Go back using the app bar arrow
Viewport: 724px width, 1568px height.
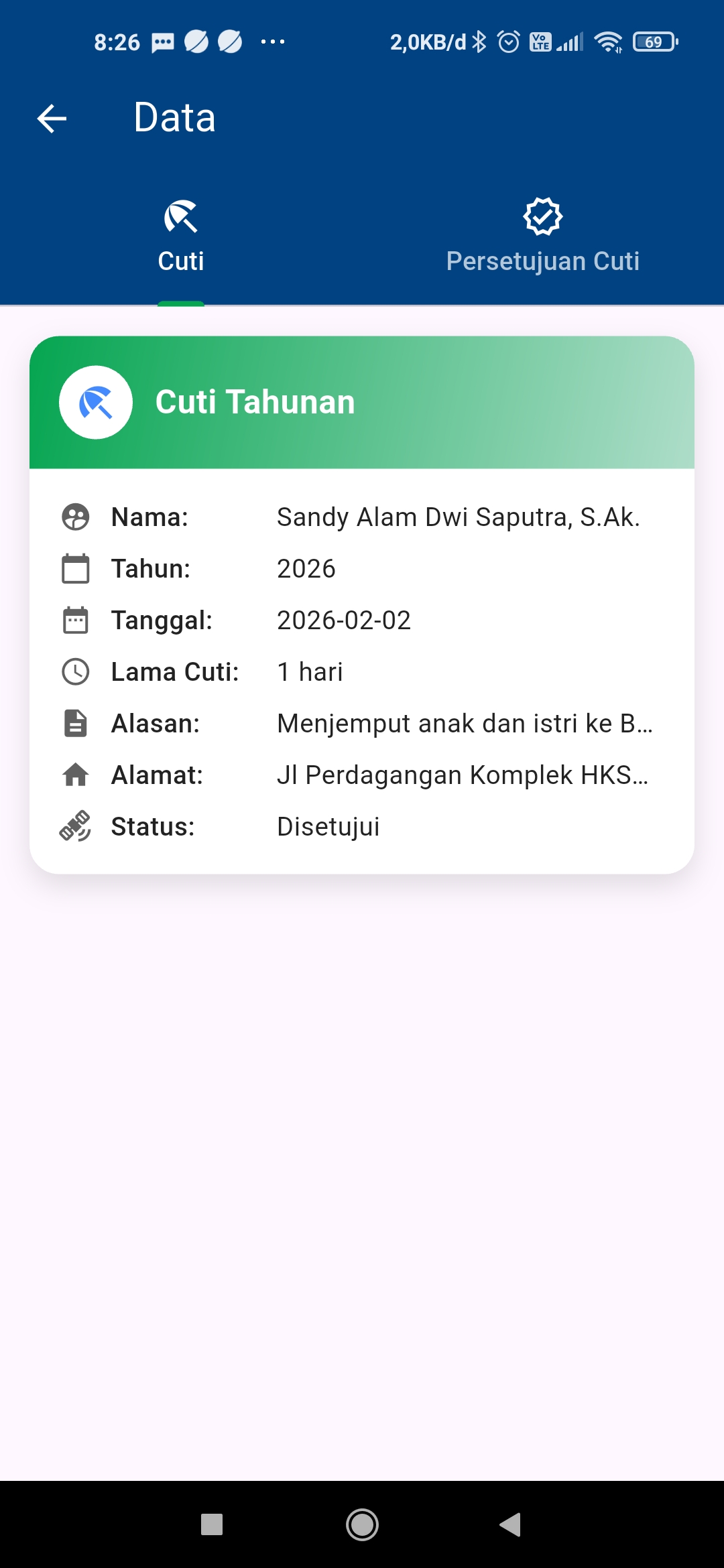point(52,119)
